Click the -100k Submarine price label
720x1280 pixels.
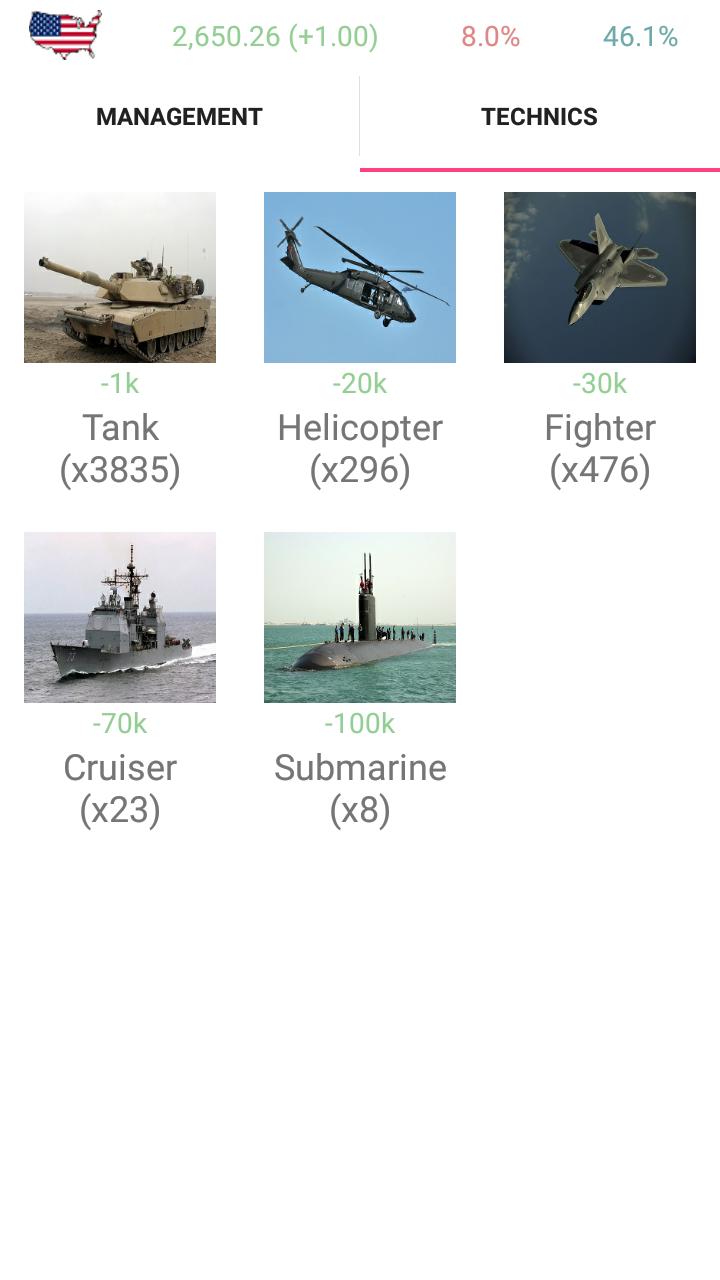click(x=359, y=724)
